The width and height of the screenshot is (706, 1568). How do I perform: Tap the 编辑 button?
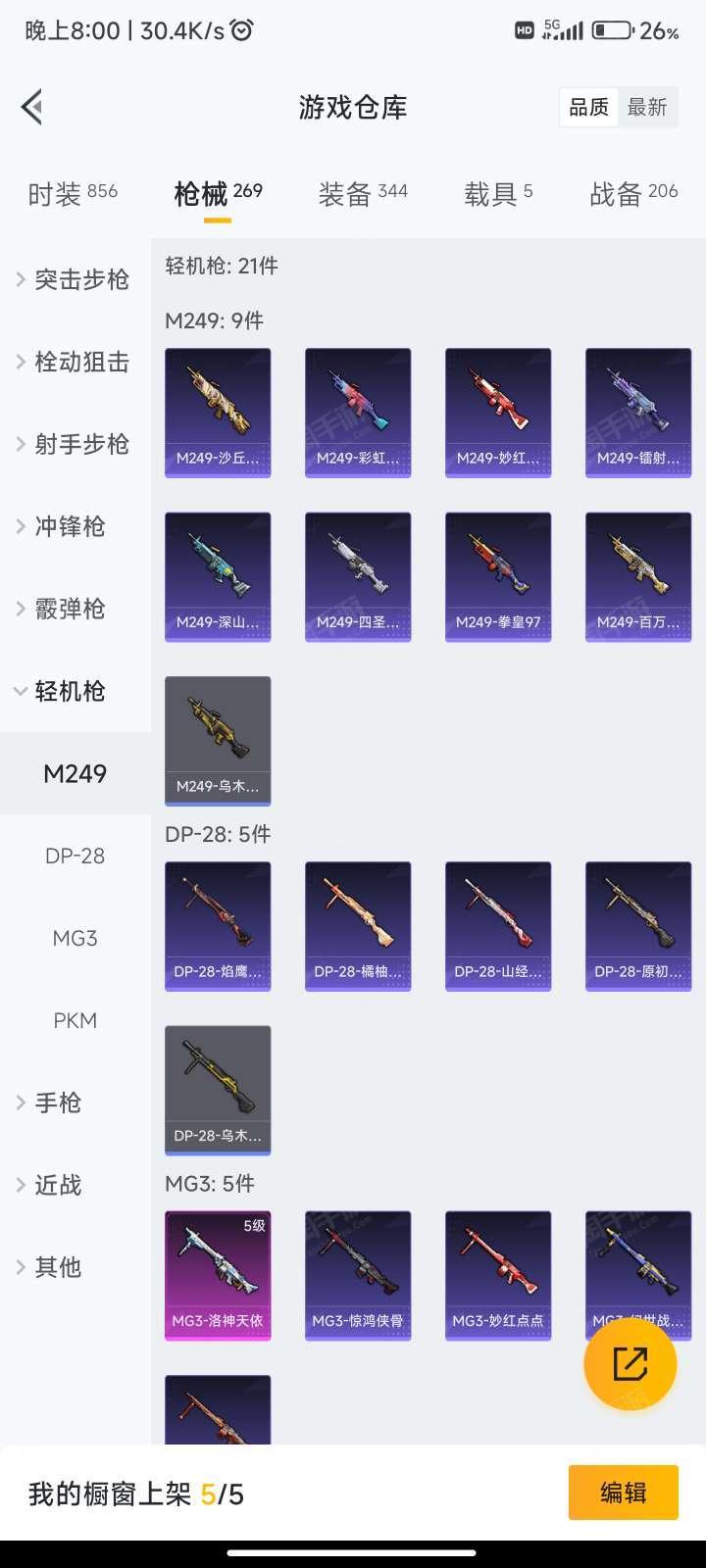click(623, 1493)
